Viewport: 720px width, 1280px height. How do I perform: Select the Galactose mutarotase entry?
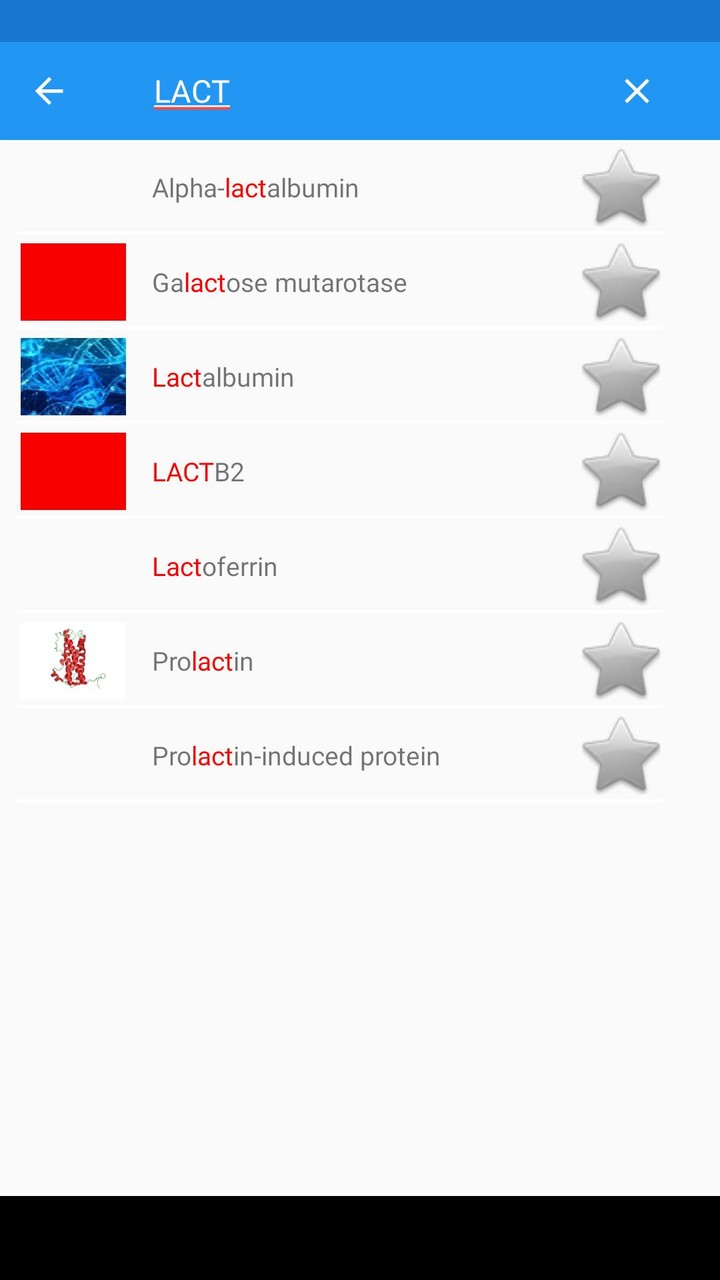click(300, 282)
